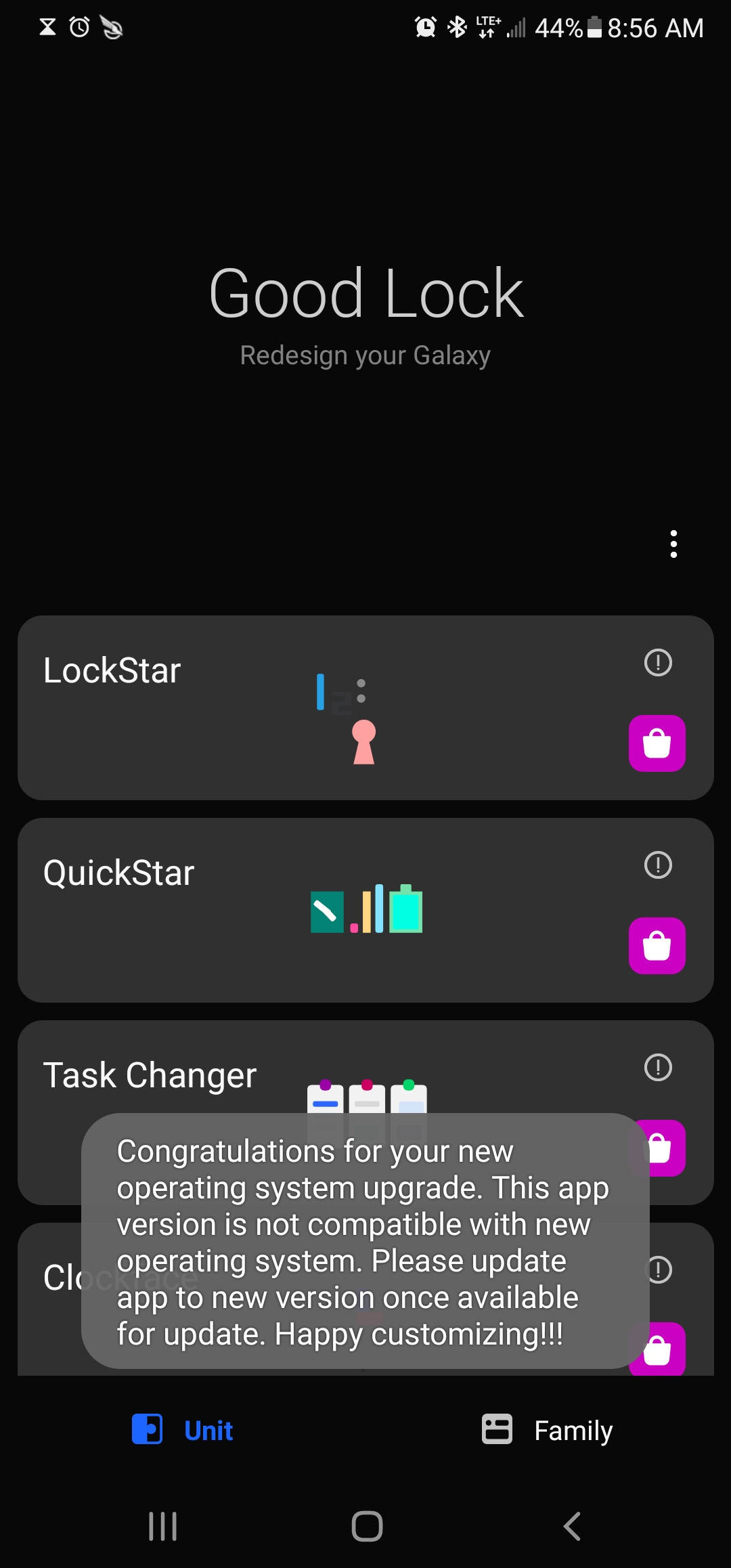The width and height of the screenshot is (731, 1568).
Task: Install LockStar via the store bag button
Action: (657, 743)
